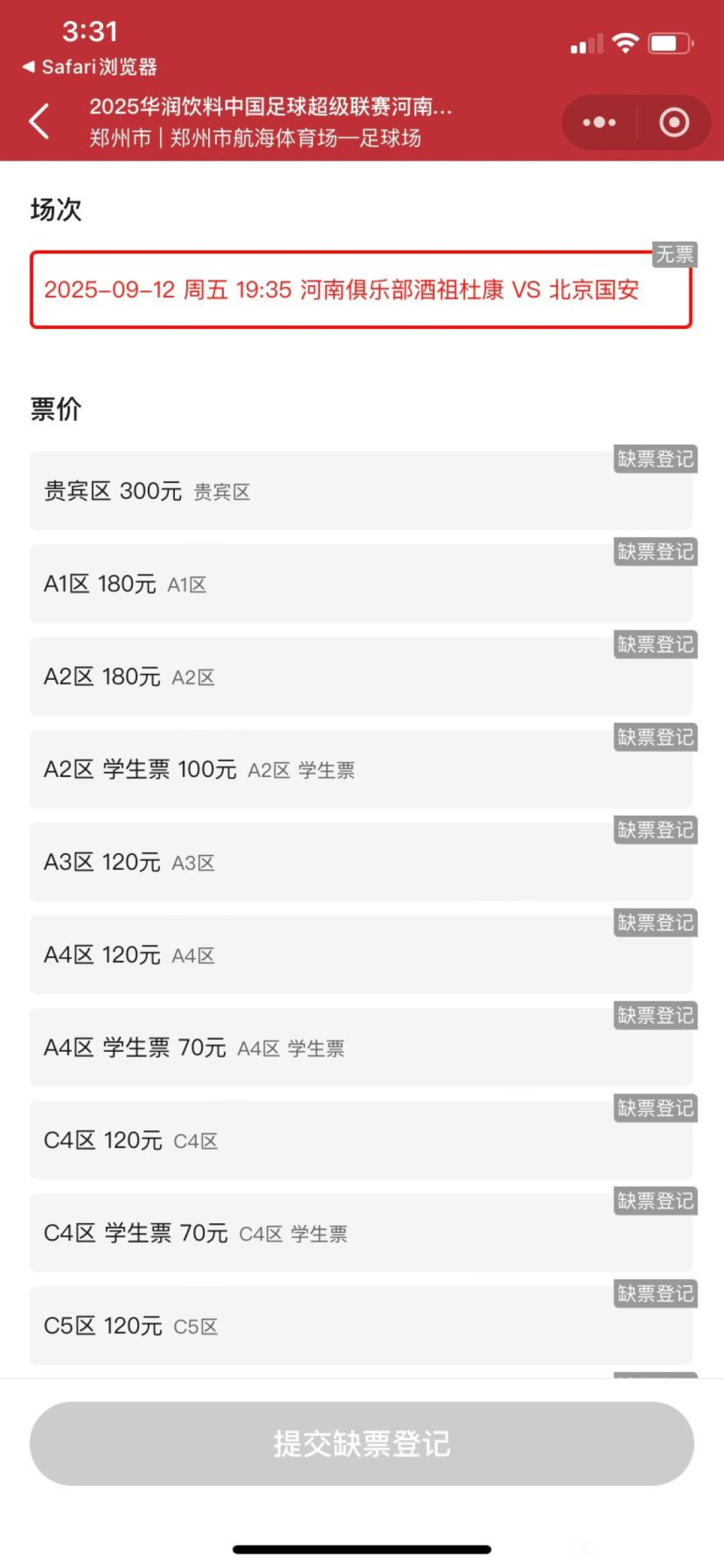The width and height of the screenshot is (724, 1568).
Task: Tap the mini-program close circle icon
Action: [x=672, y=121]
